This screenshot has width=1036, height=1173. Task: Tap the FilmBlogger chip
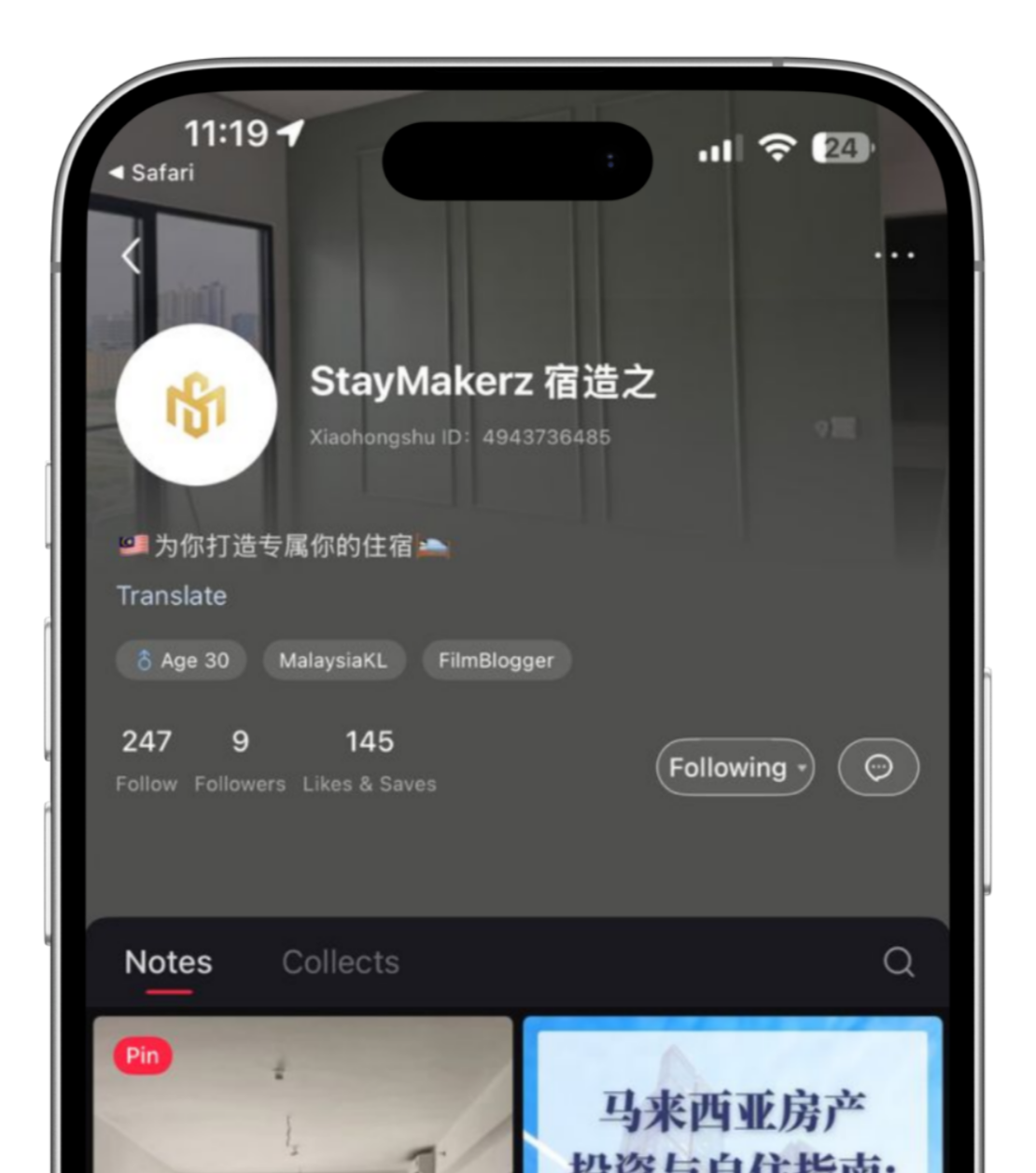497,661
